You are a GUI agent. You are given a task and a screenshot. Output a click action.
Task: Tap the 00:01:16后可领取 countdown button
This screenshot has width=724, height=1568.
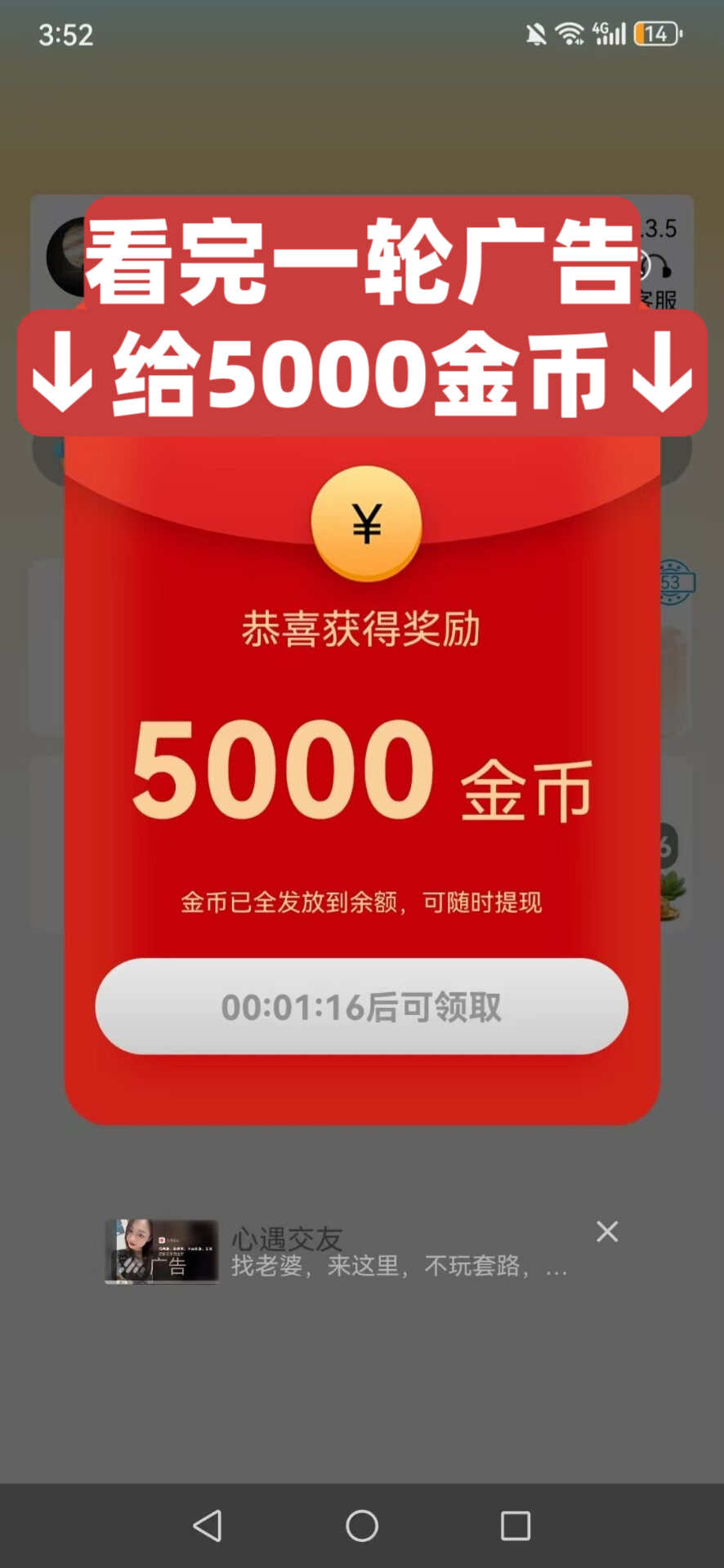click(x=362, y=1007)
